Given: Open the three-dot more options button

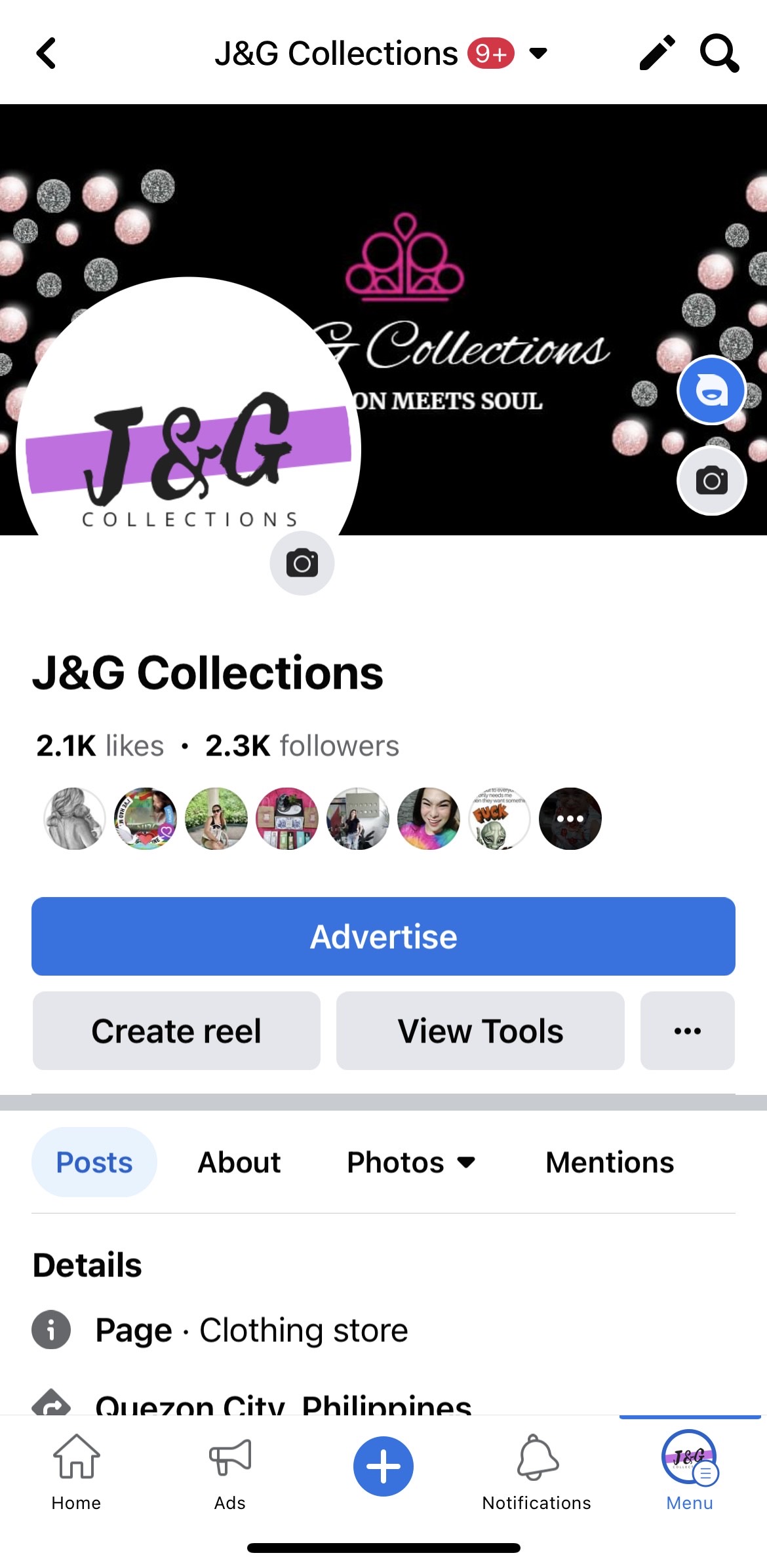Looking at the screenshot, I should (687, 1031).
